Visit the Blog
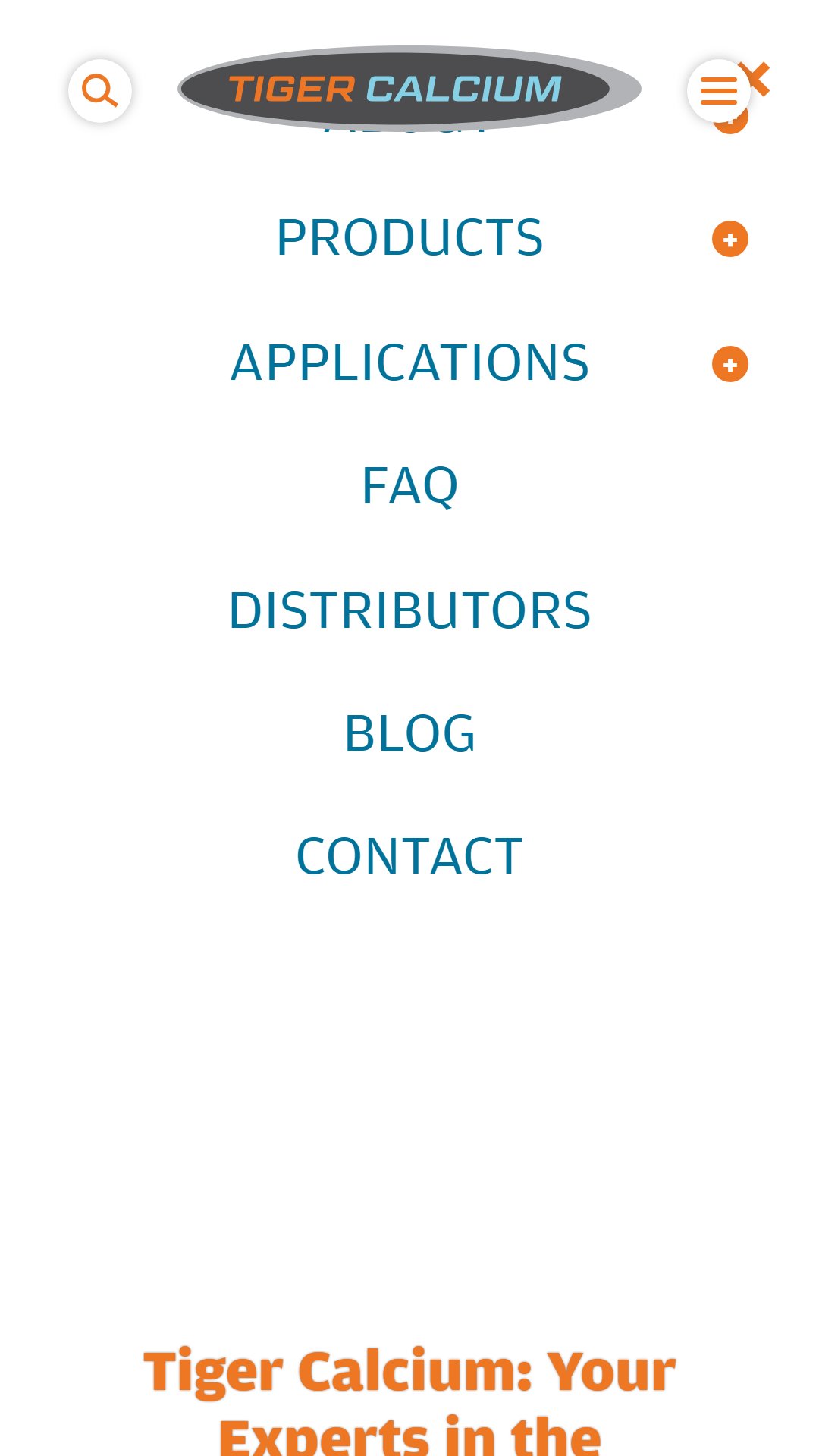 coord(409,733)
